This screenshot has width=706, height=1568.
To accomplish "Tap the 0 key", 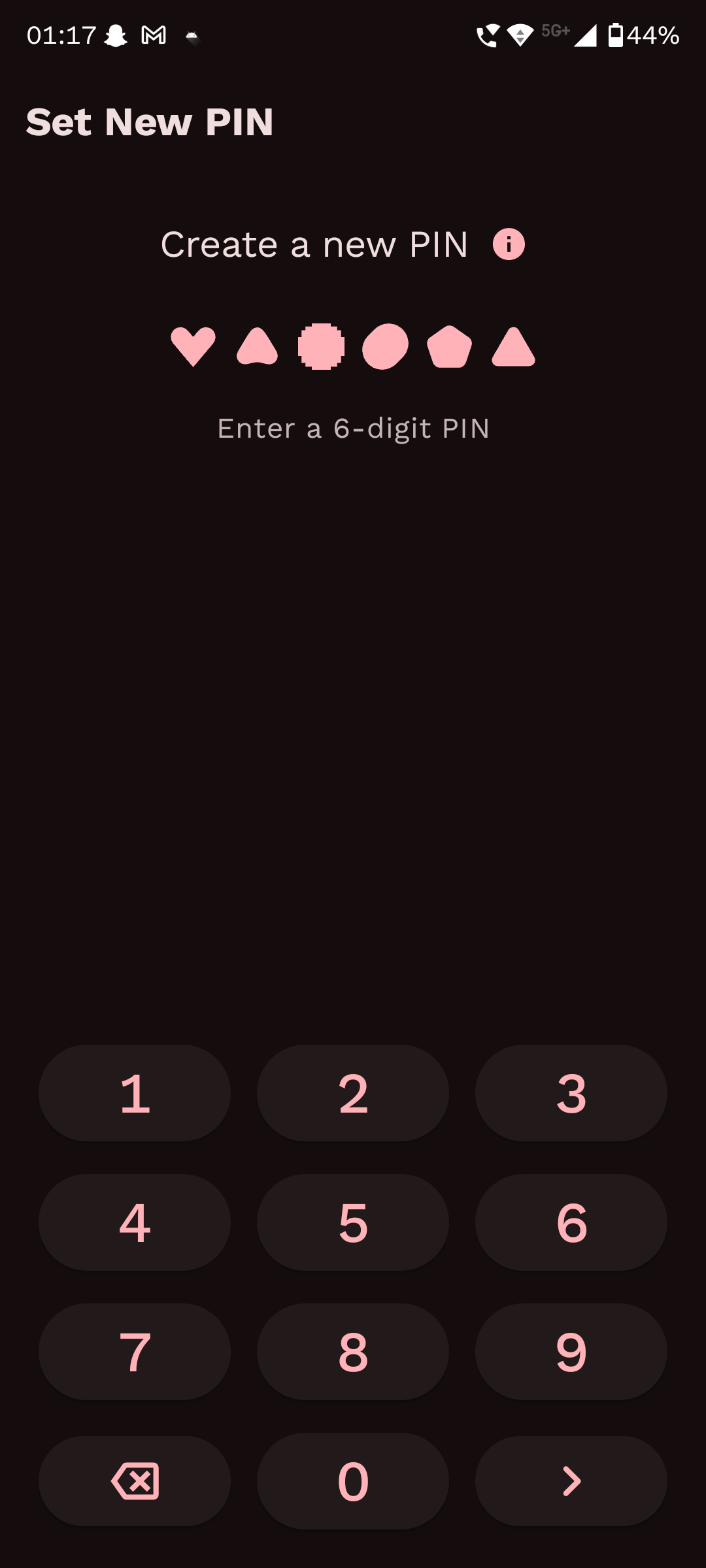I will click(353, 1481).
